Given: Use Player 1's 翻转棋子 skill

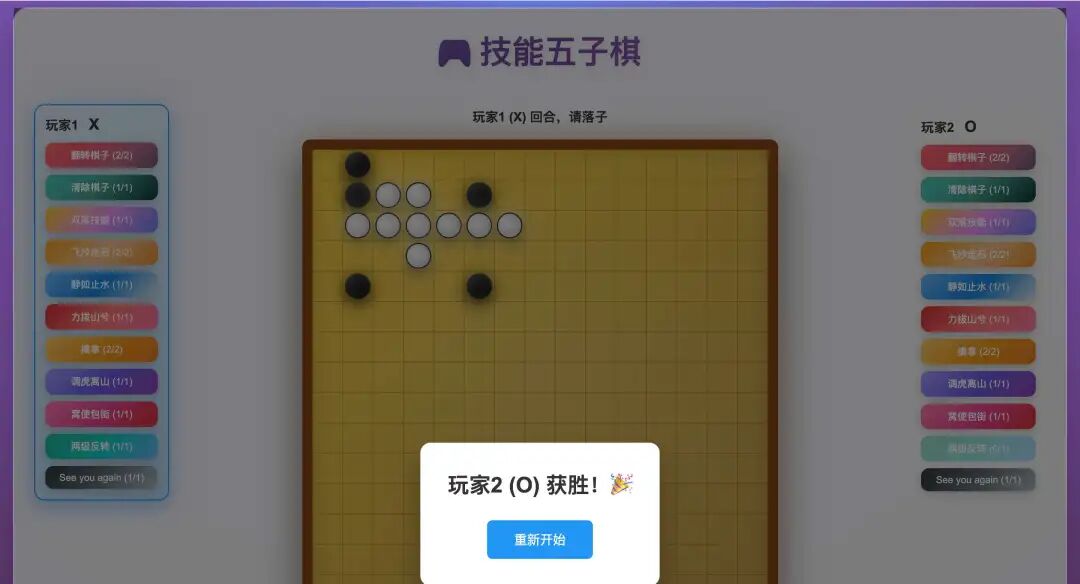Looking at the screenshot, I should [x=101, y=156].
